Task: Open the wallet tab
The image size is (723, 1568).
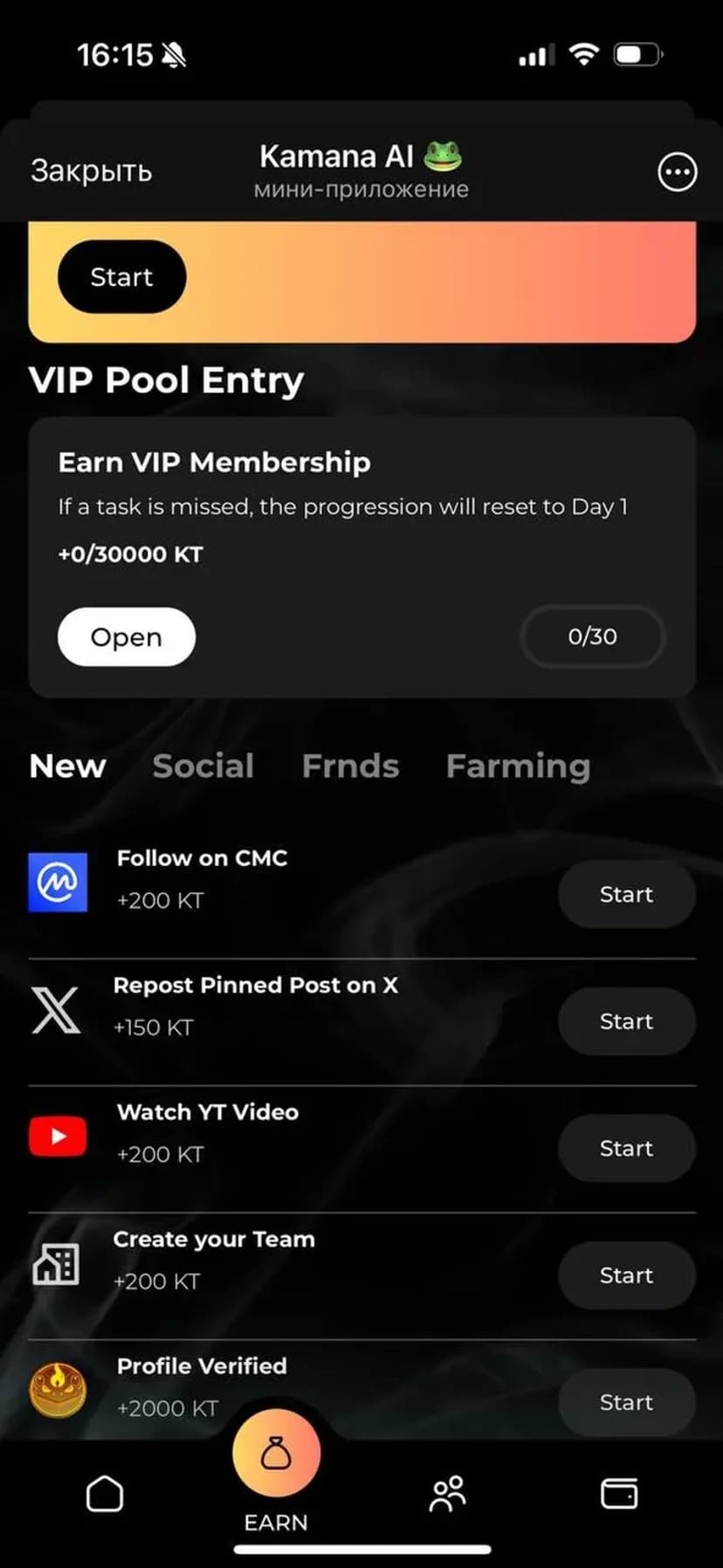Action: pos(619,1494)
